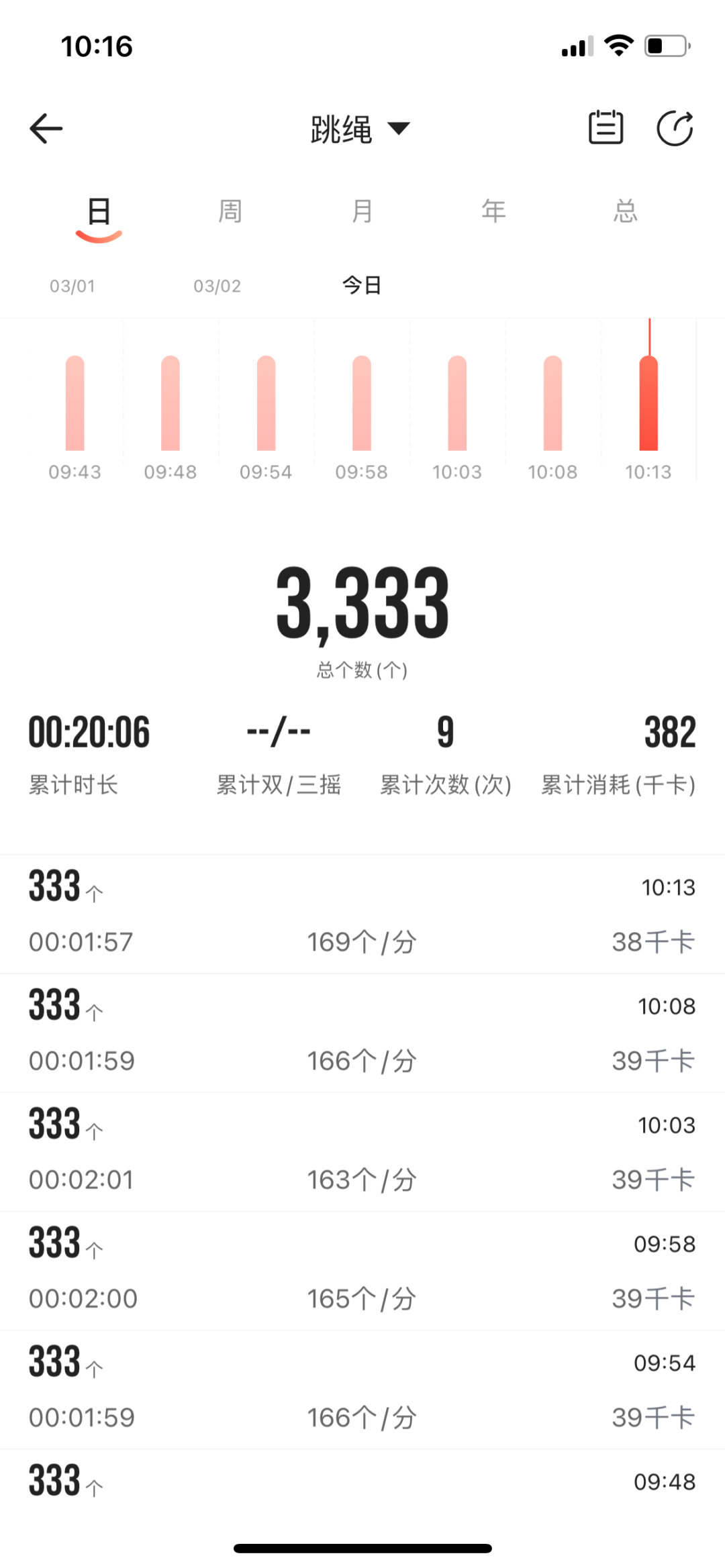Open the 09:54 jump rope session
The width and height of the screenshot is (725, 1568).
pos(362,1389)
